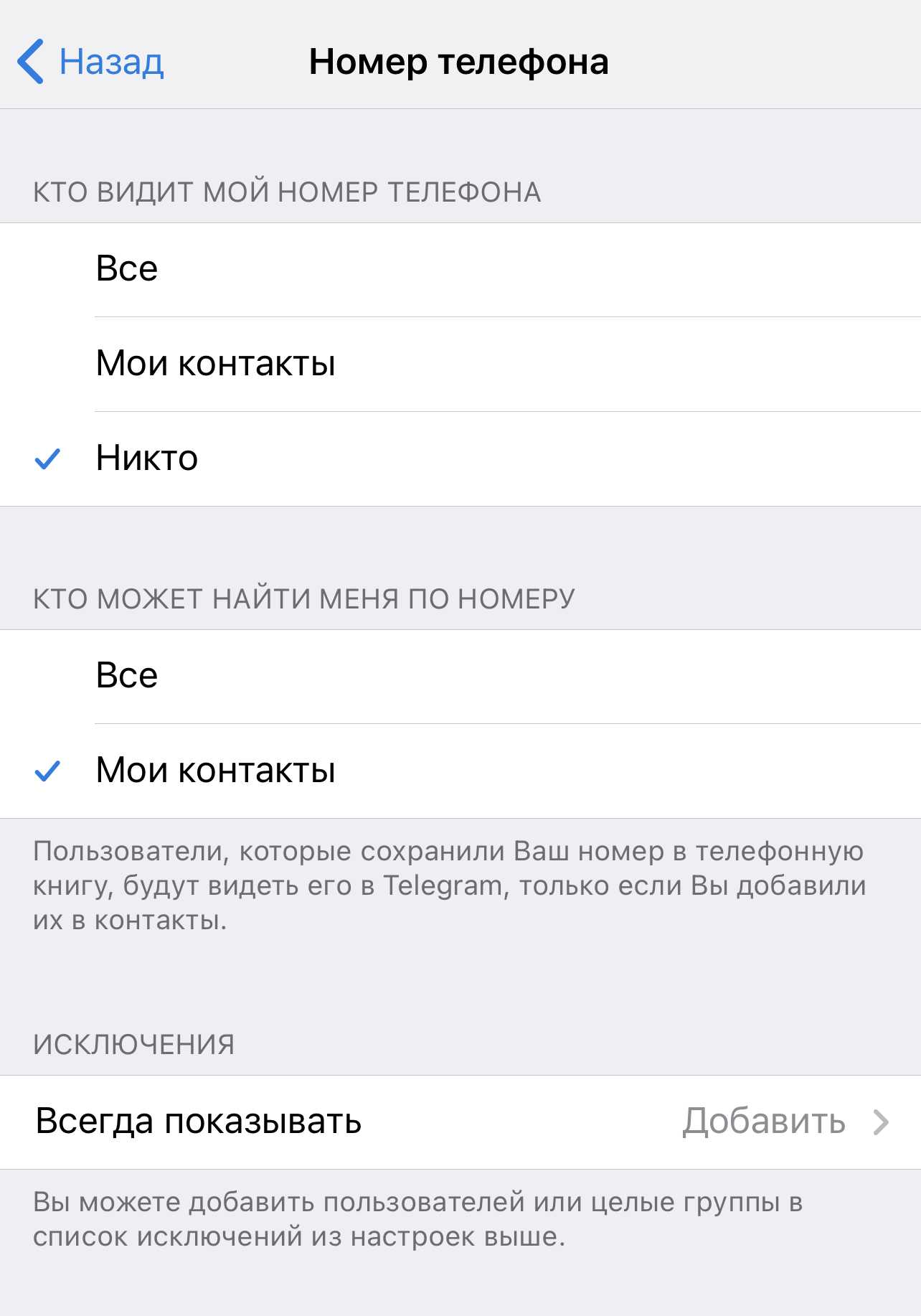
Task: Choose Мои контакты for finding by number
Action: pos(459,771)
